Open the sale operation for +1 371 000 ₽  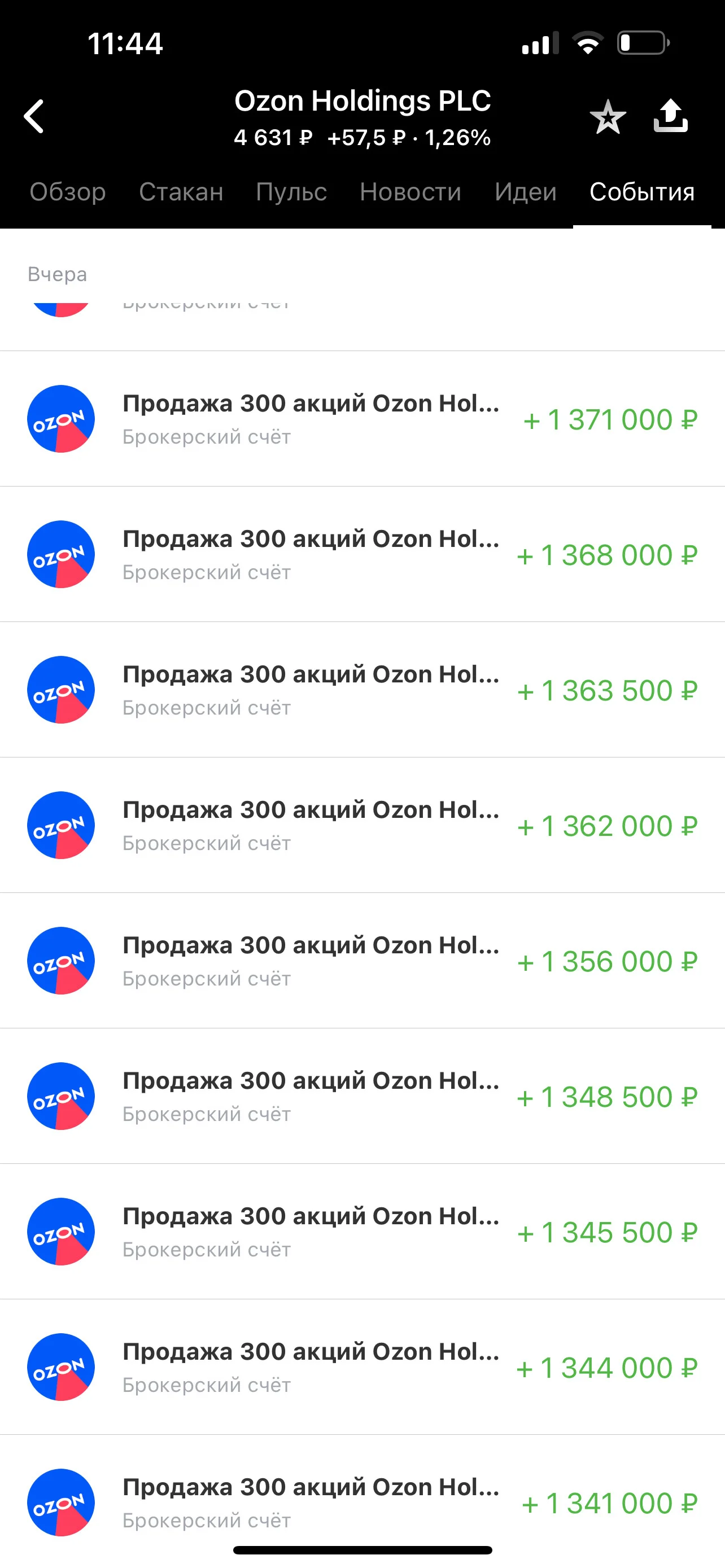click(x=362, y=419)
